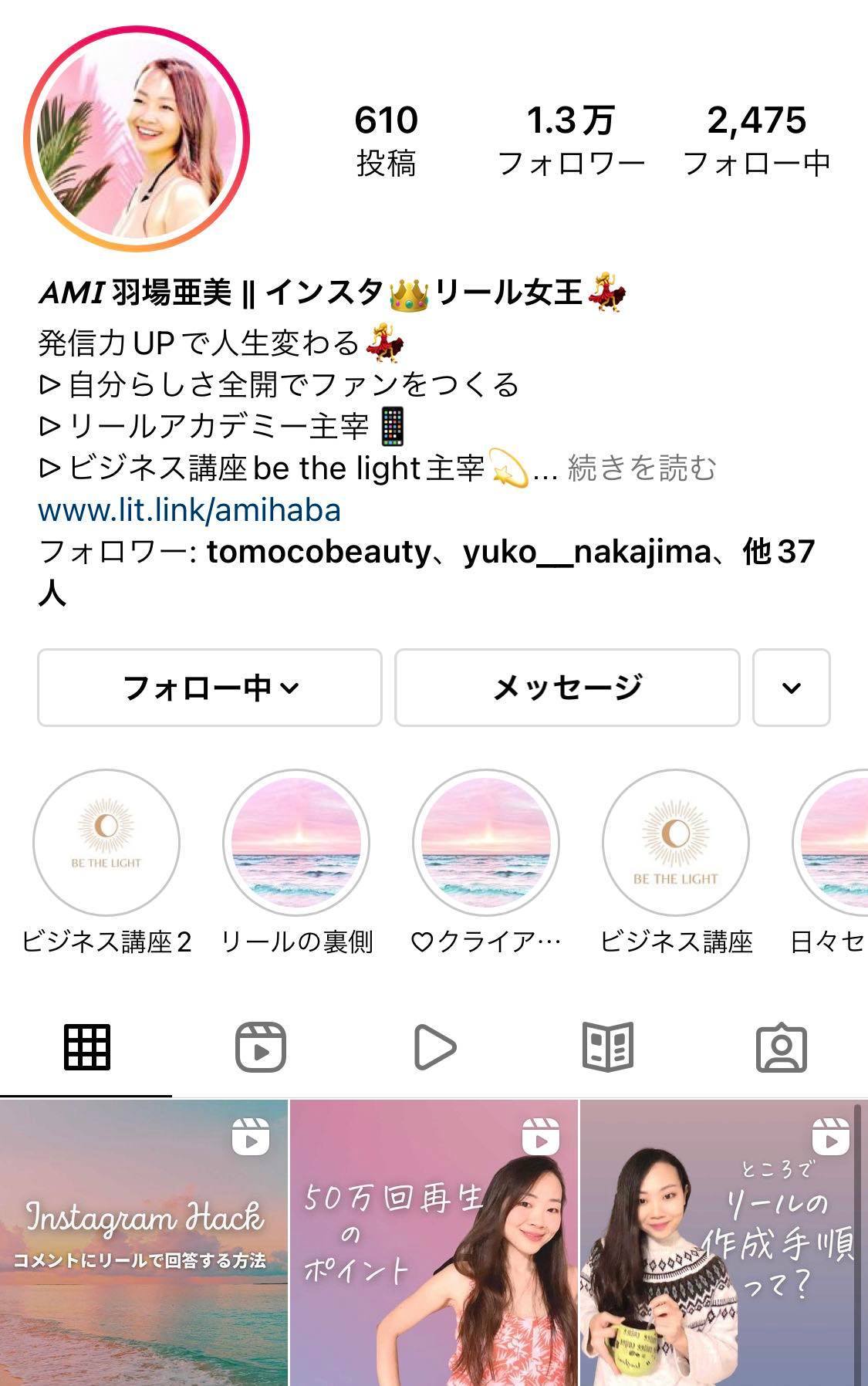This screenshot has width=868, height=1386.
Task: Expand suggested accounts chevron button
Action: point(791,688)
